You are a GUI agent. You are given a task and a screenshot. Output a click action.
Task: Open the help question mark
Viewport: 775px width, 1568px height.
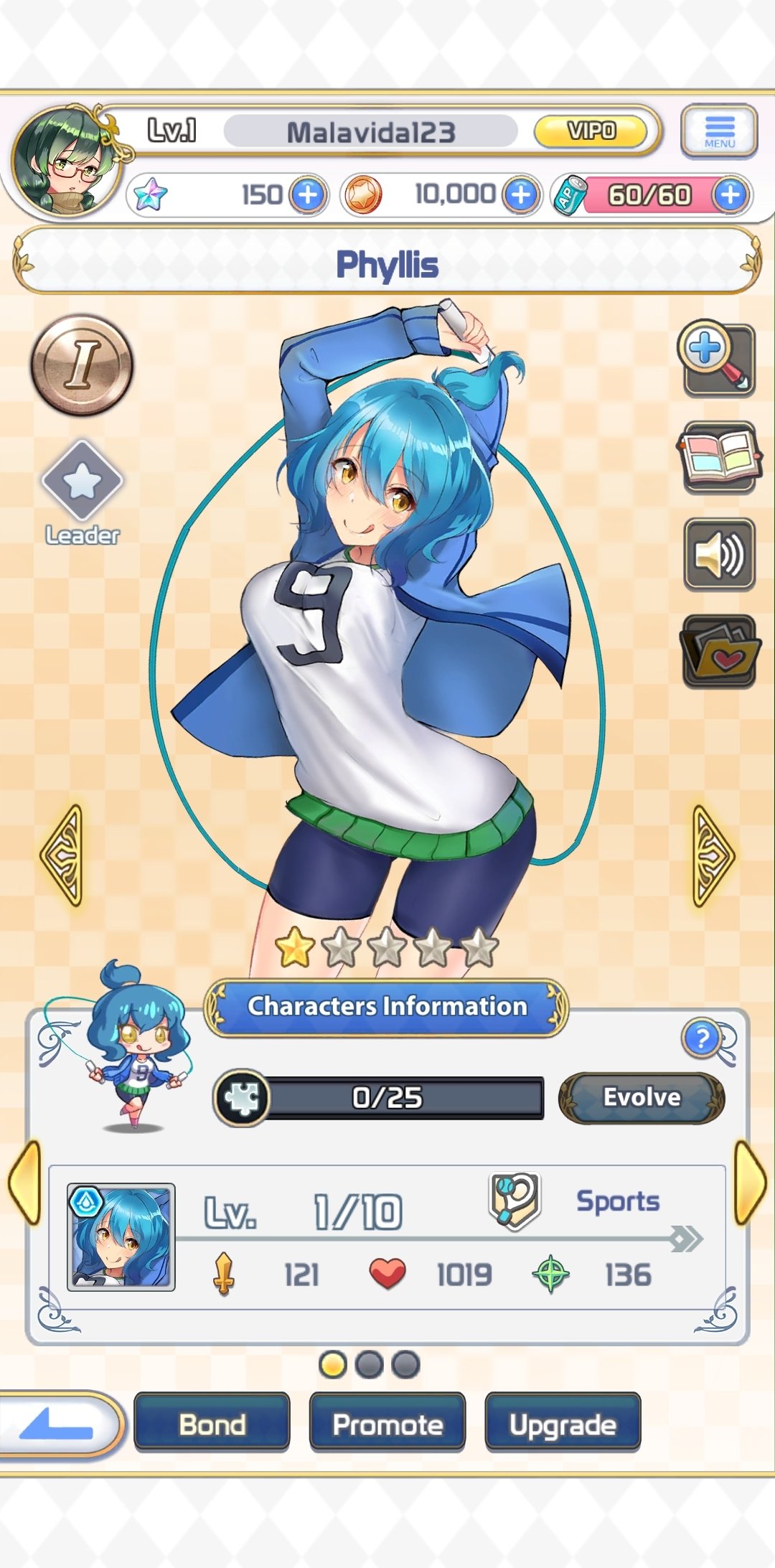(x=703, y=1038)
